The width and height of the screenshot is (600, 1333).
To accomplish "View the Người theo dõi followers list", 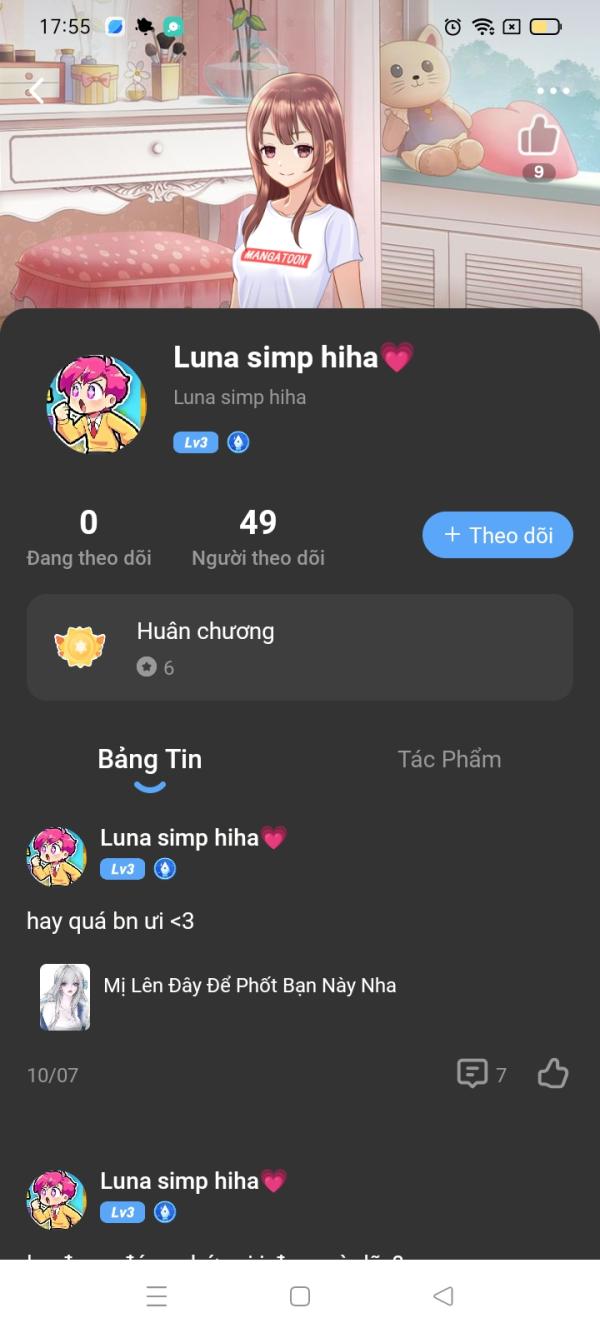I will click(x=258, y=537).
